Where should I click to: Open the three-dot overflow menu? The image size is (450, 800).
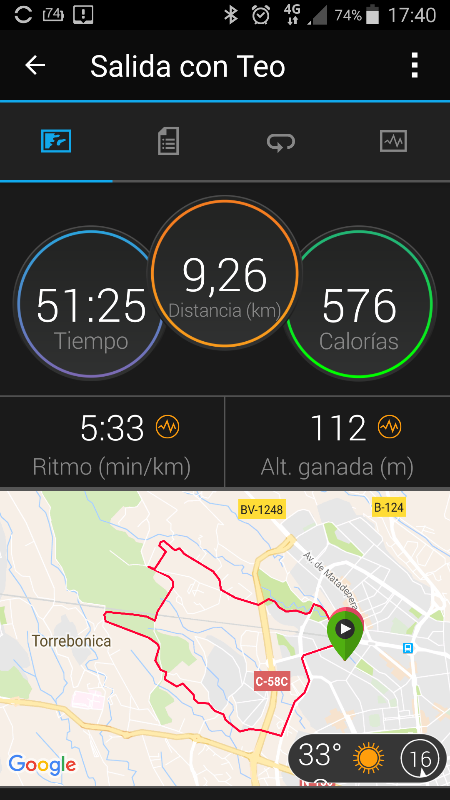click(414, 65)
